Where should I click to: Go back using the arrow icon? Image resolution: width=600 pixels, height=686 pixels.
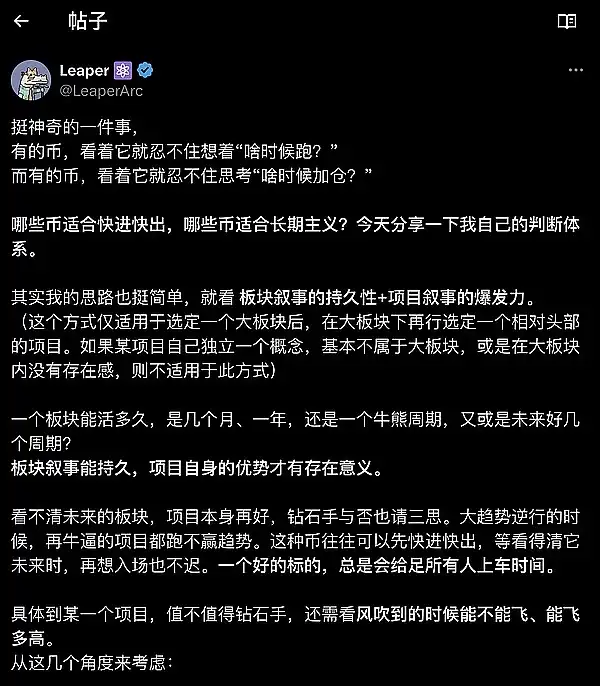click(21, 21)
